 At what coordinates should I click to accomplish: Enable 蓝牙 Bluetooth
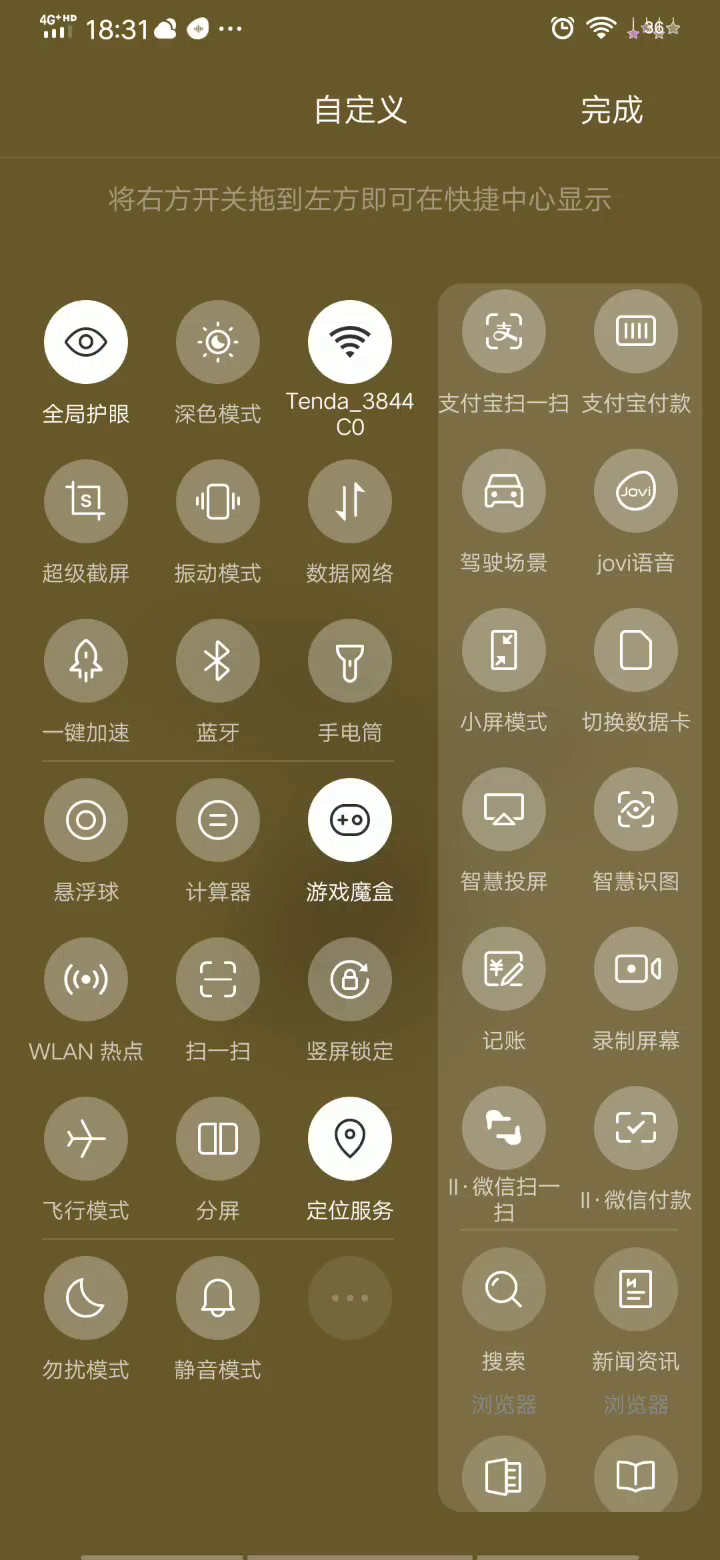coord(218,660)
